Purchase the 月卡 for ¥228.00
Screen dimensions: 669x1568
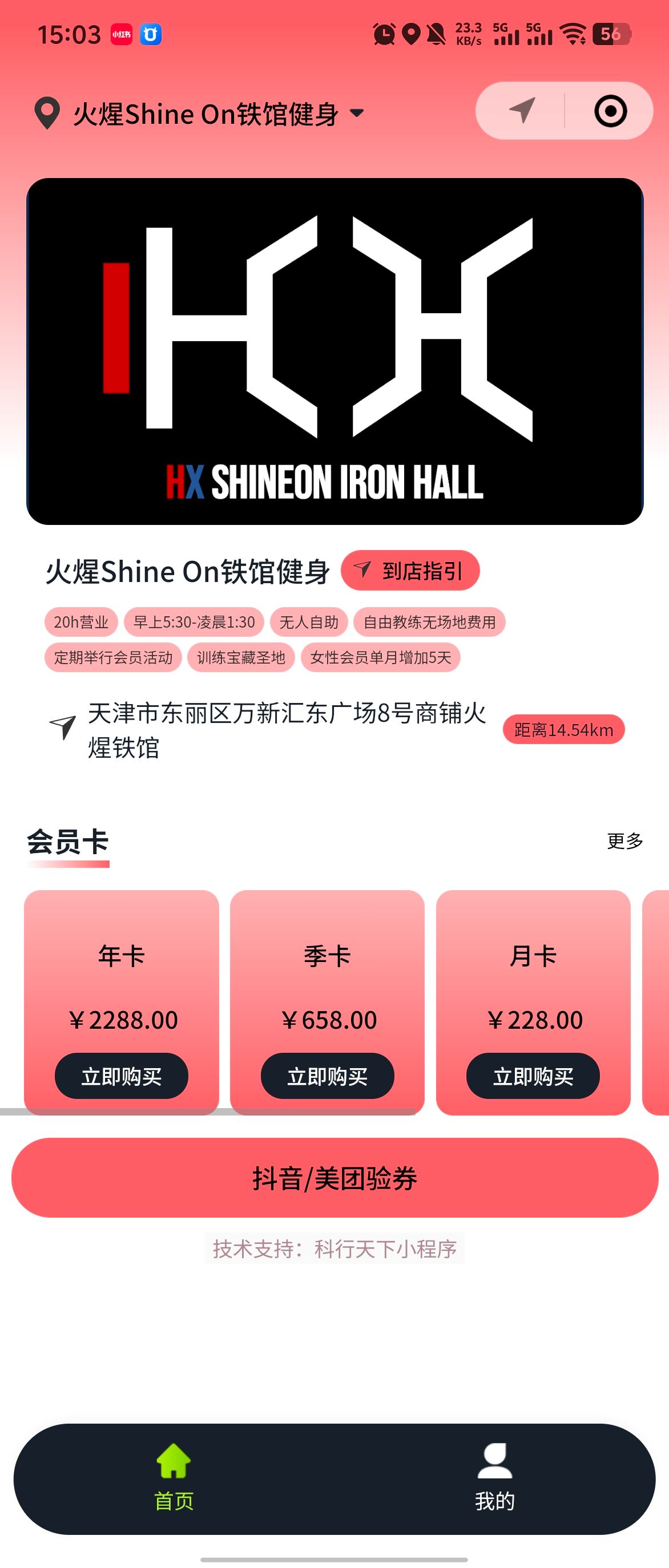coord(533,1076)
